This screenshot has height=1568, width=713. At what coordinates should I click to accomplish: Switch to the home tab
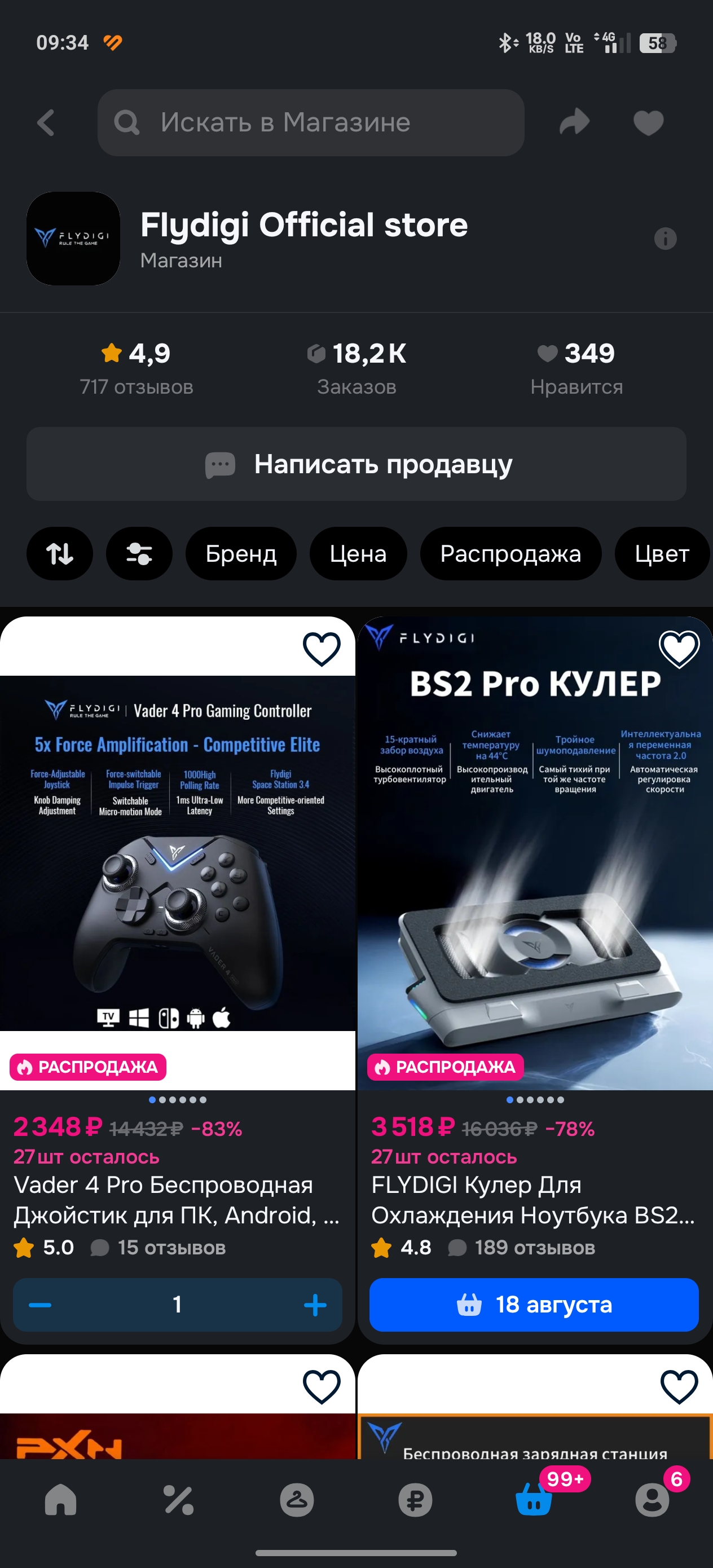pyautogui.click(x=61, y=1499)
